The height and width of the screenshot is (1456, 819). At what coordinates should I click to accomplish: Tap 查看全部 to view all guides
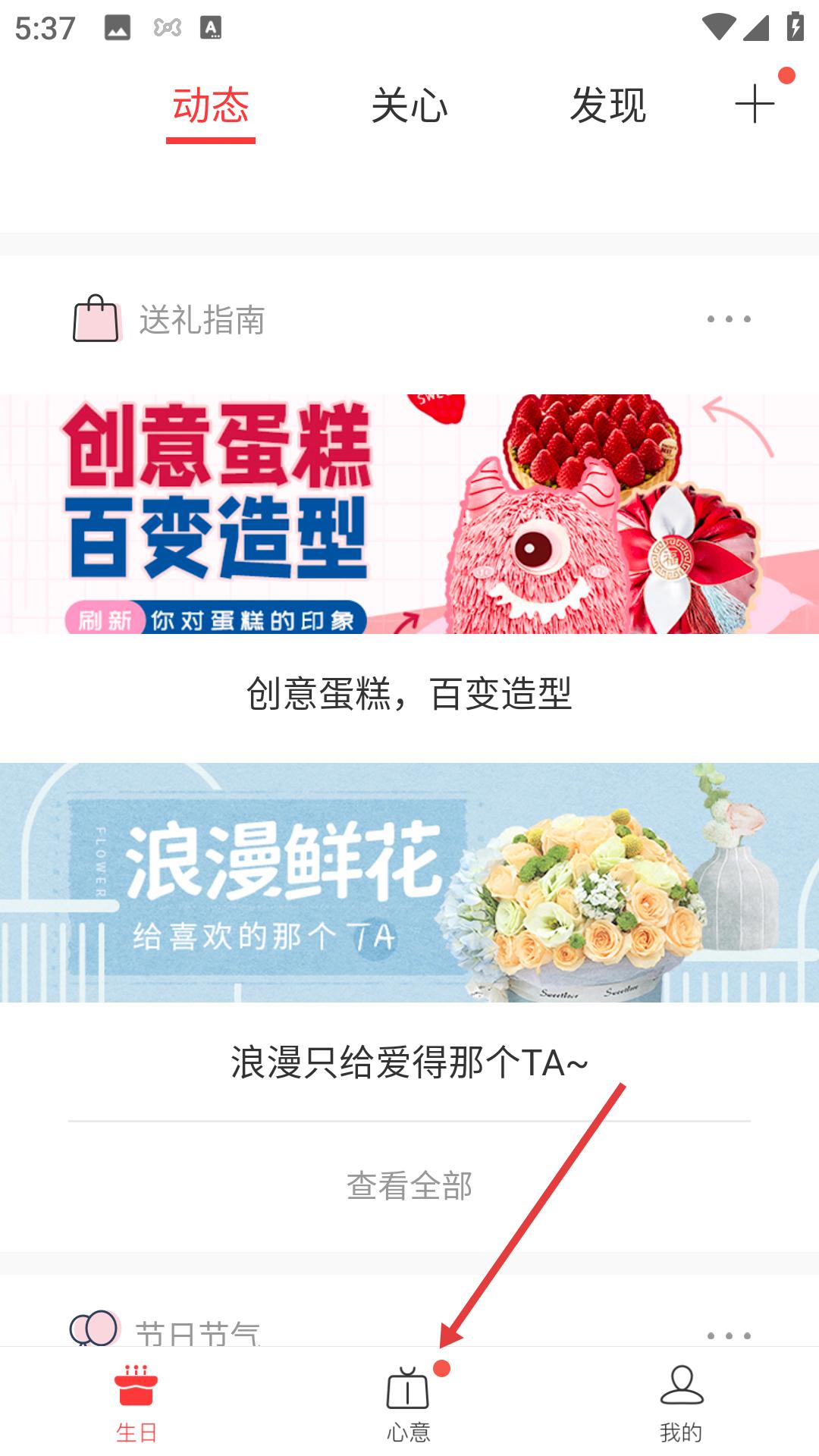pos(409,1186)
